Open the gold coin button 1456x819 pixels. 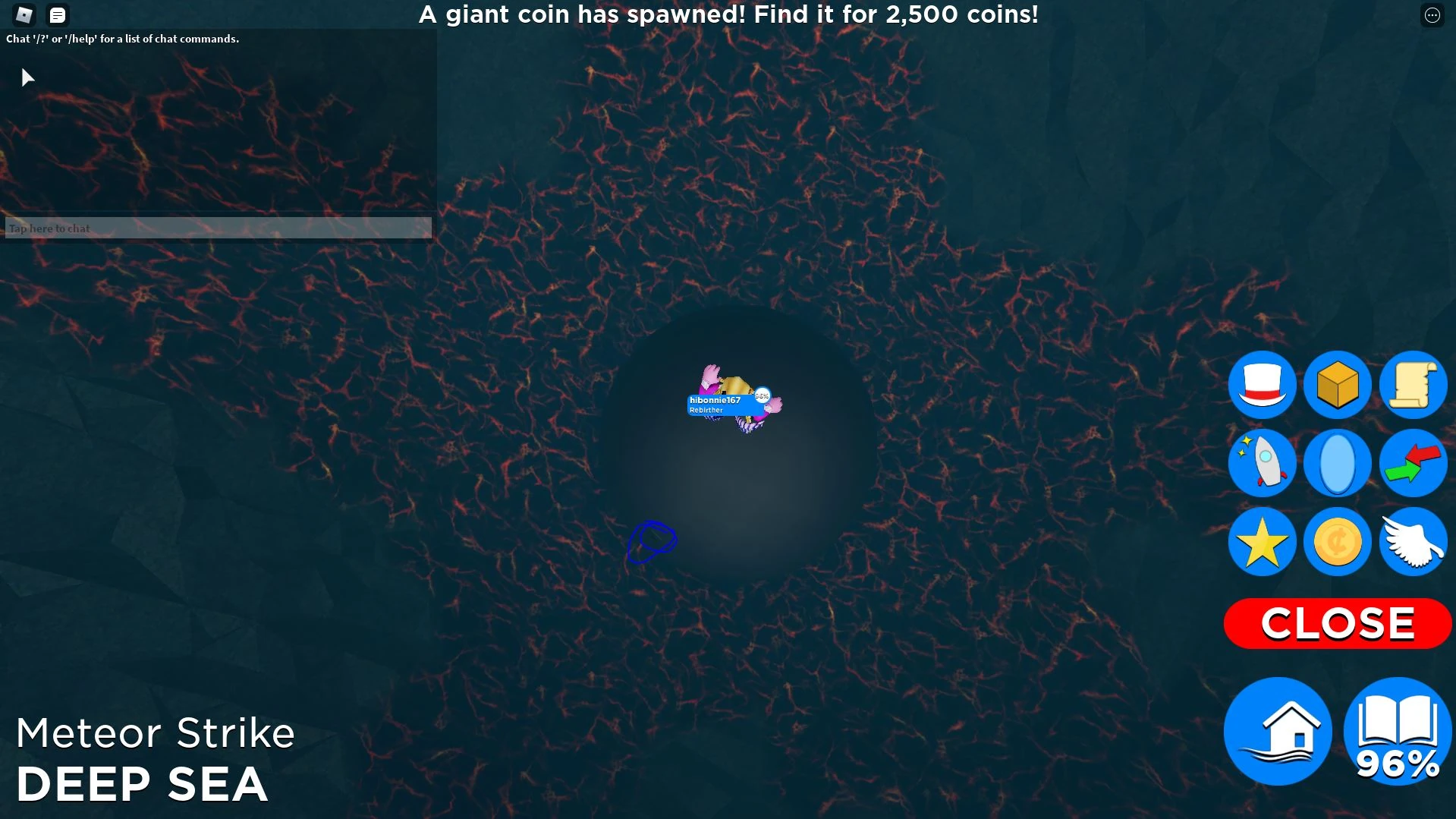[x=1337, y=542]
